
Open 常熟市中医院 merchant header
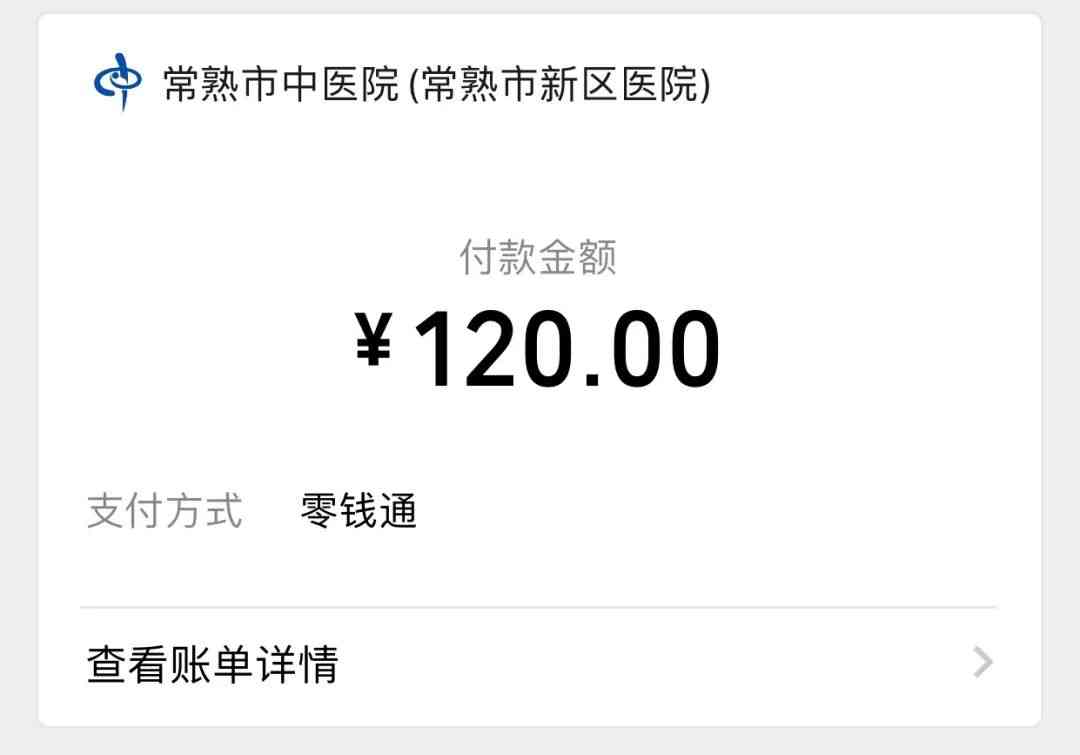click(400, 85)
